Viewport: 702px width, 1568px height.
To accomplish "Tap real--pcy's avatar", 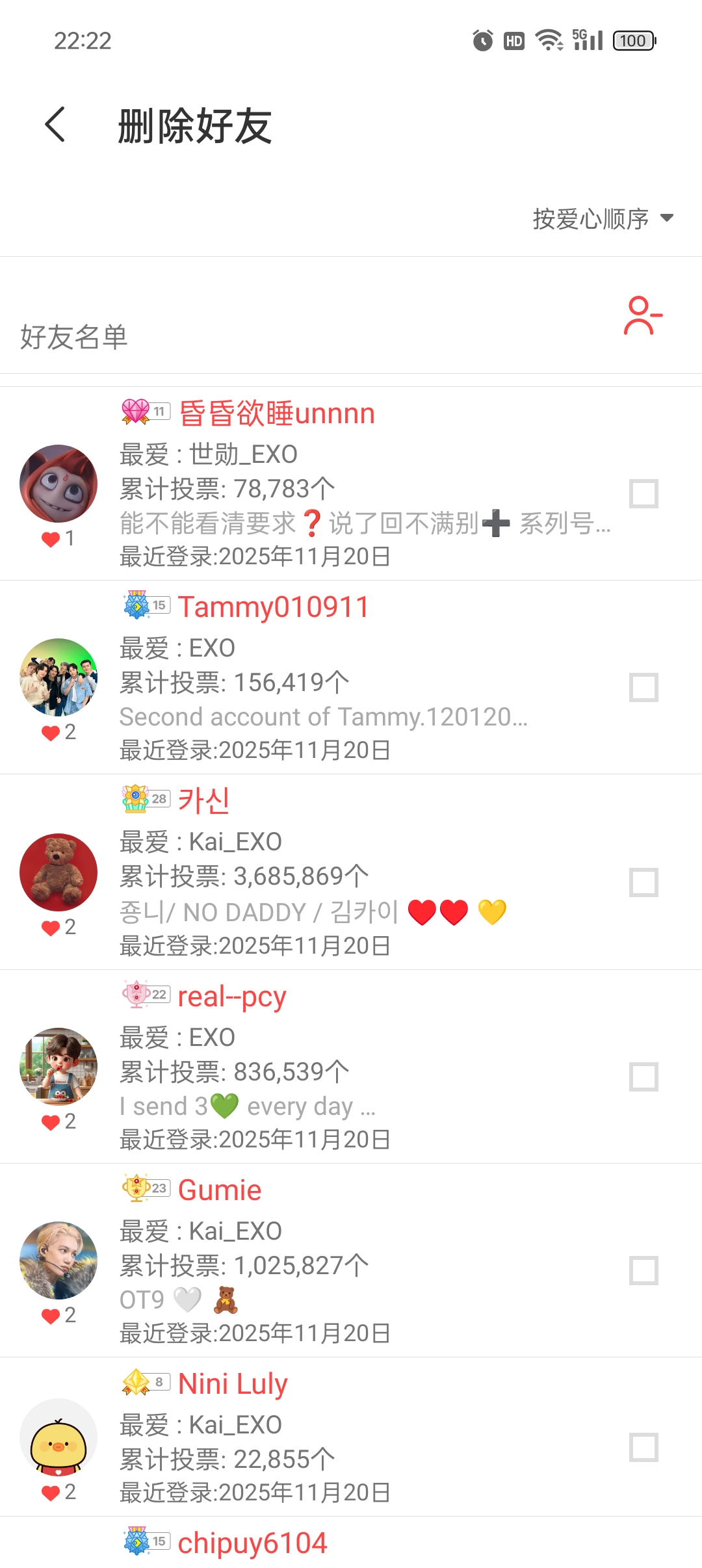I will tap(58, 1066).
